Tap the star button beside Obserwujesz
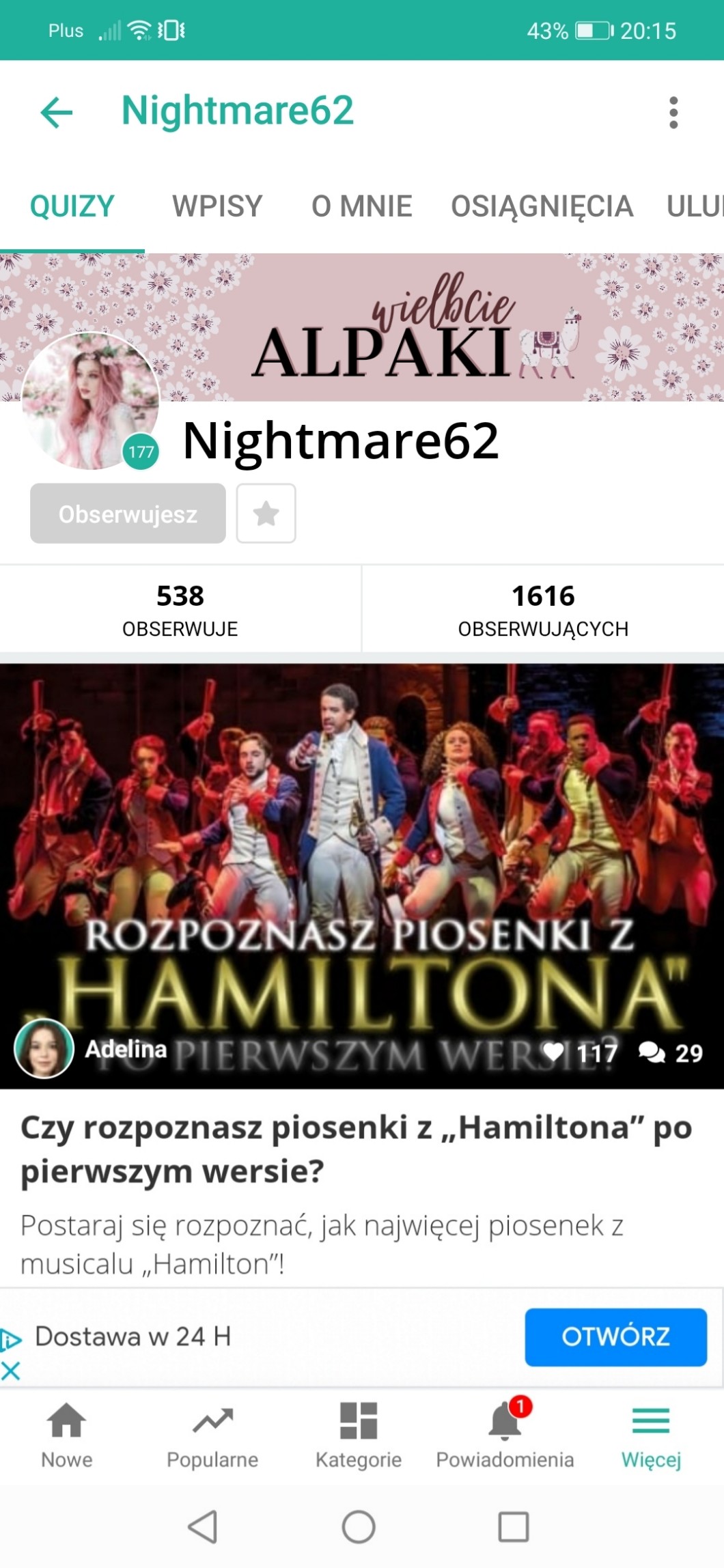Image resolution: width=724 pixels, height=1568 pixels. coord(266,514)
